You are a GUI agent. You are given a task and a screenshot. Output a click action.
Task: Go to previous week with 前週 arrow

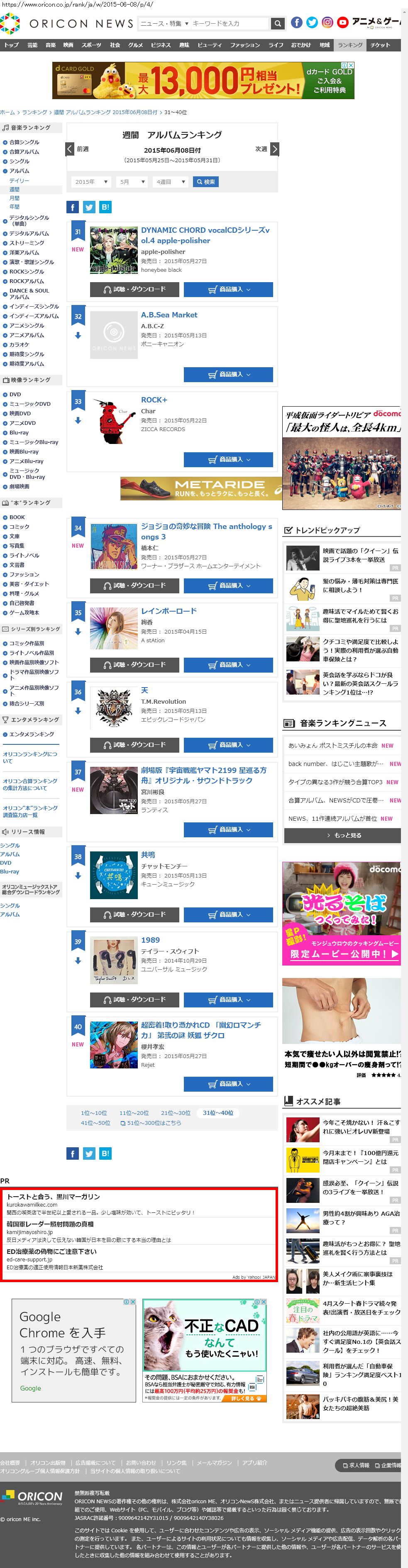click(x=70, y=149)
